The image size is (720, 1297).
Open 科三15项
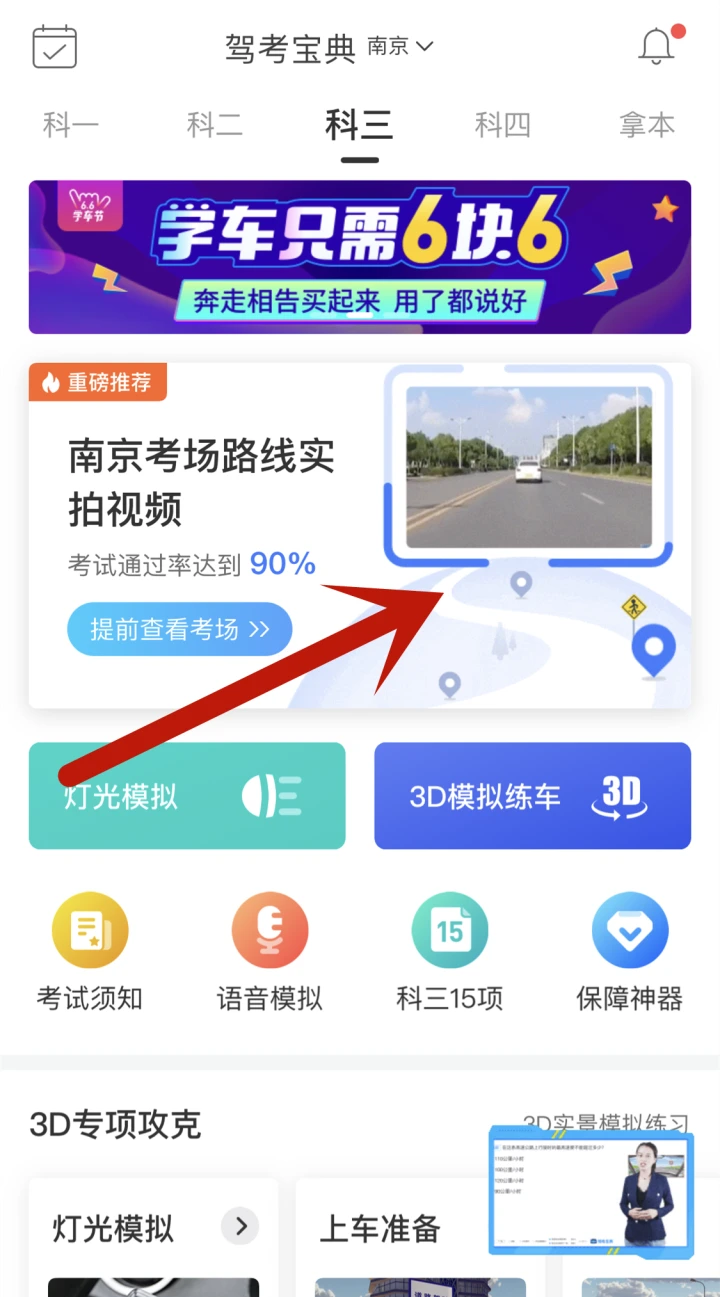point(450,950)
